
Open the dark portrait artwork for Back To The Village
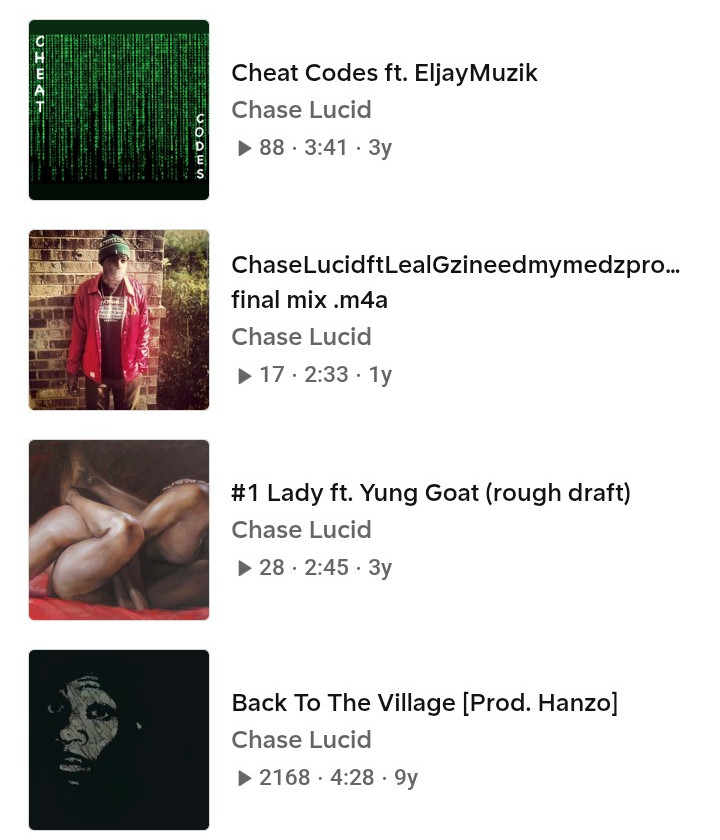[x=118, y=739]
